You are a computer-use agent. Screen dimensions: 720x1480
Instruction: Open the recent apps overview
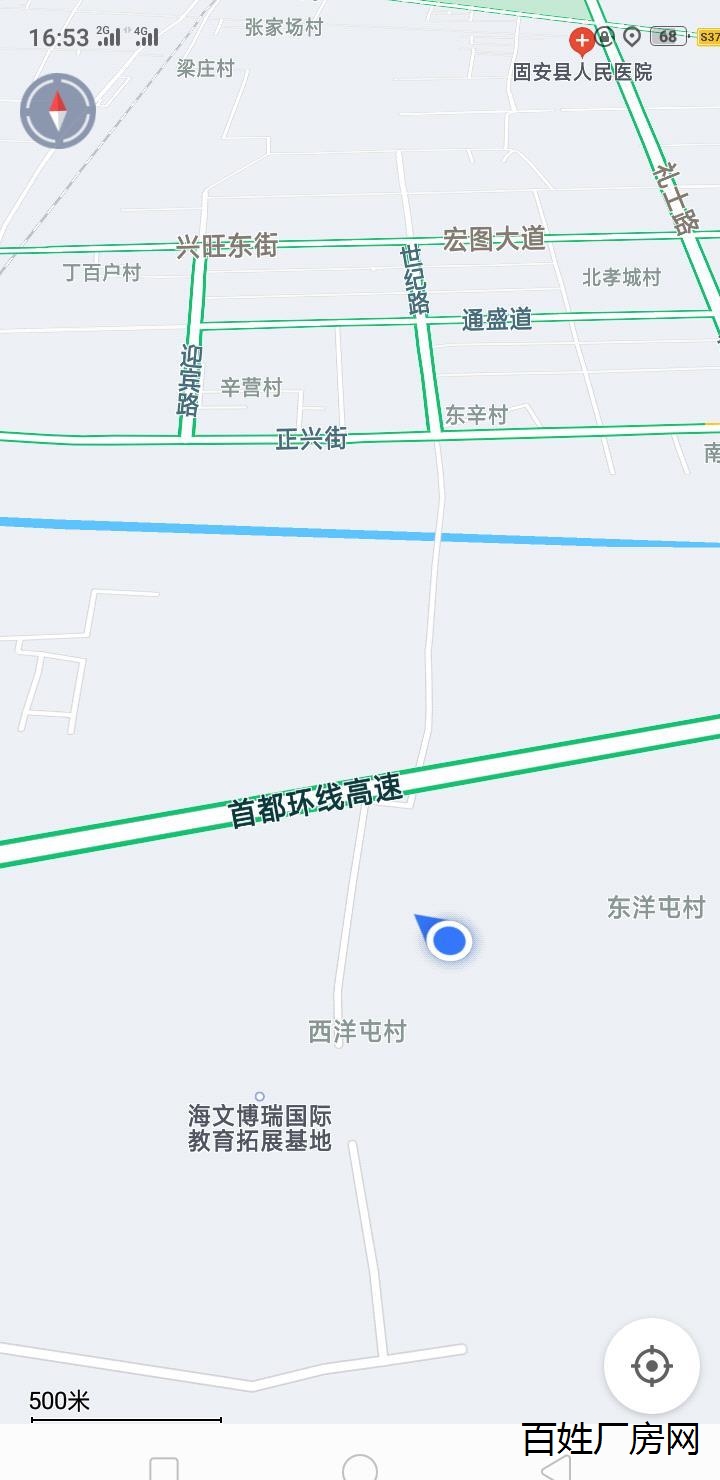click(164, 1468)
